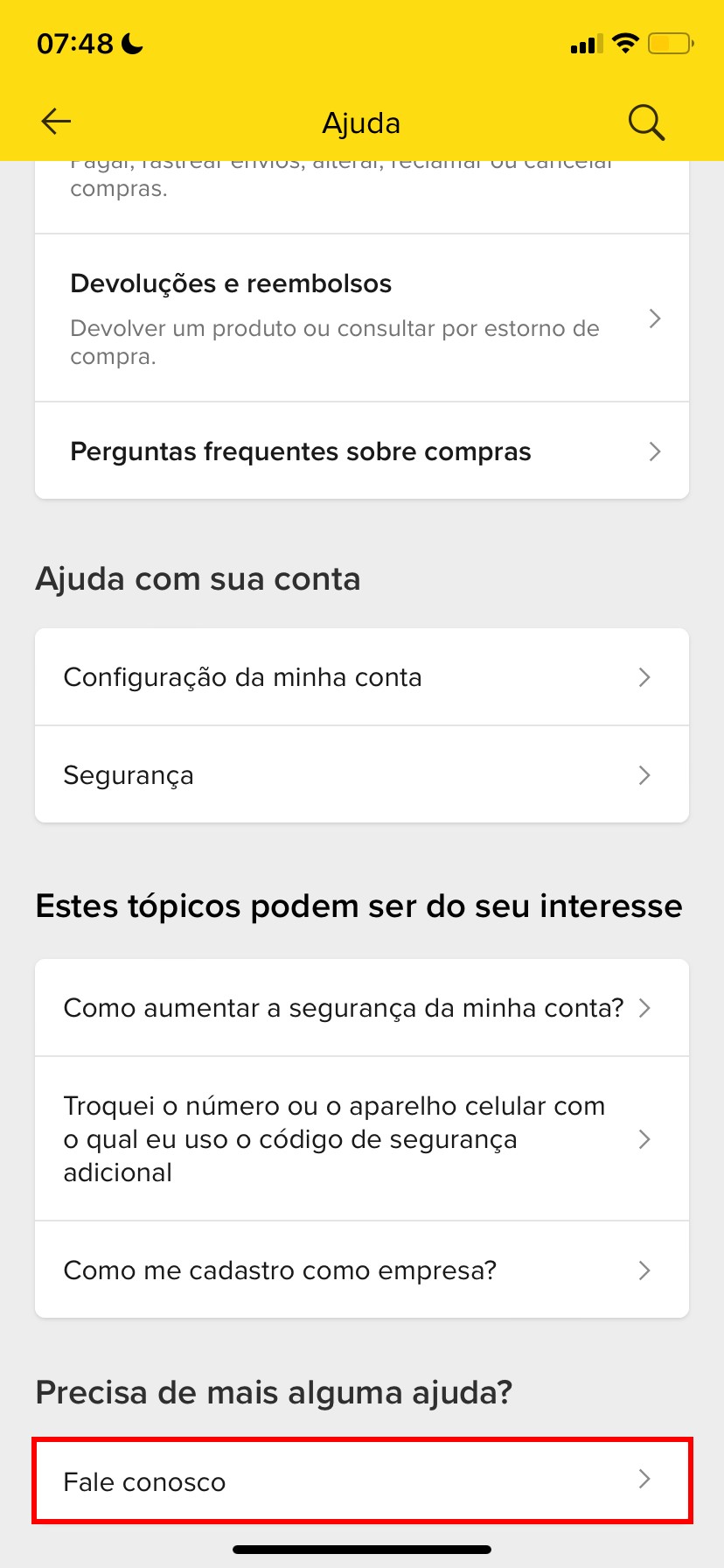
Task: Select Configuração da minha conta
Action: 362,677
